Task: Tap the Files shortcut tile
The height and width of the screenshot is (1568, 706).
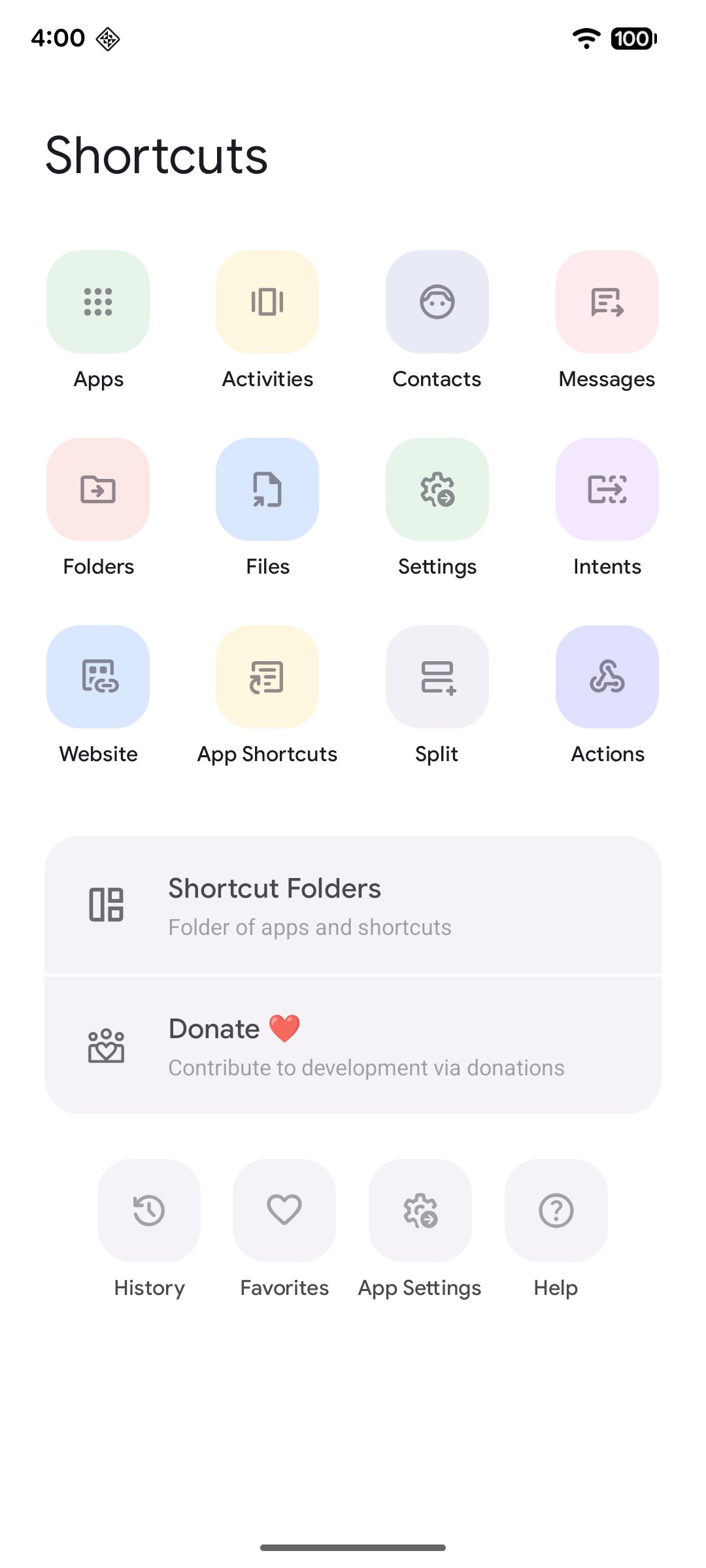Action: click(267, 489)
